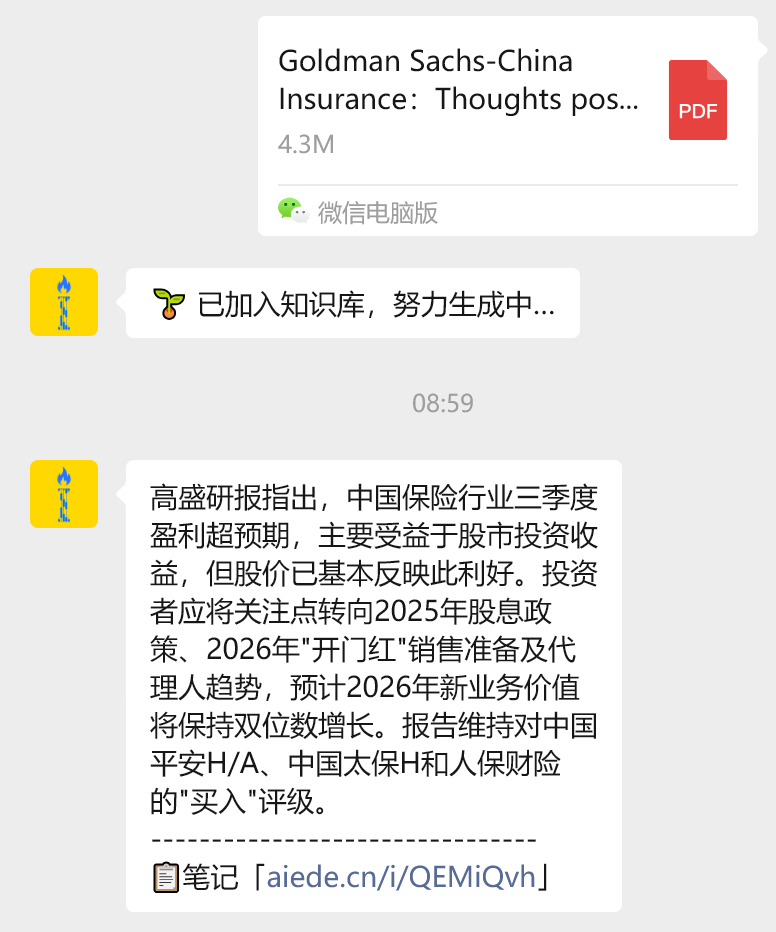Screen dimensions: 776x932
Task: Tap the sender avatar beside the knowledge base message
Action: [64, 302]
